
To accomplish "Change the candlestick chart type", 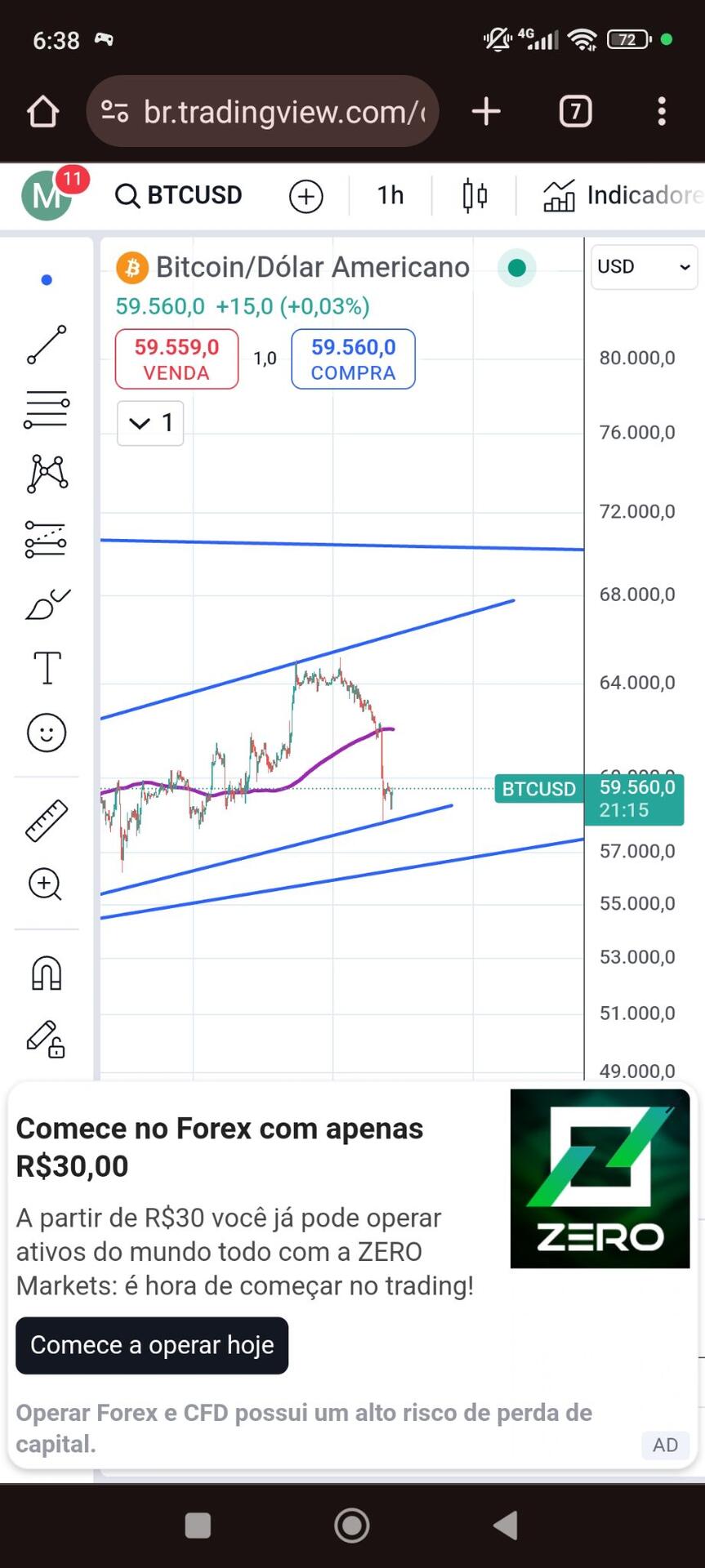I will point(475,195).
